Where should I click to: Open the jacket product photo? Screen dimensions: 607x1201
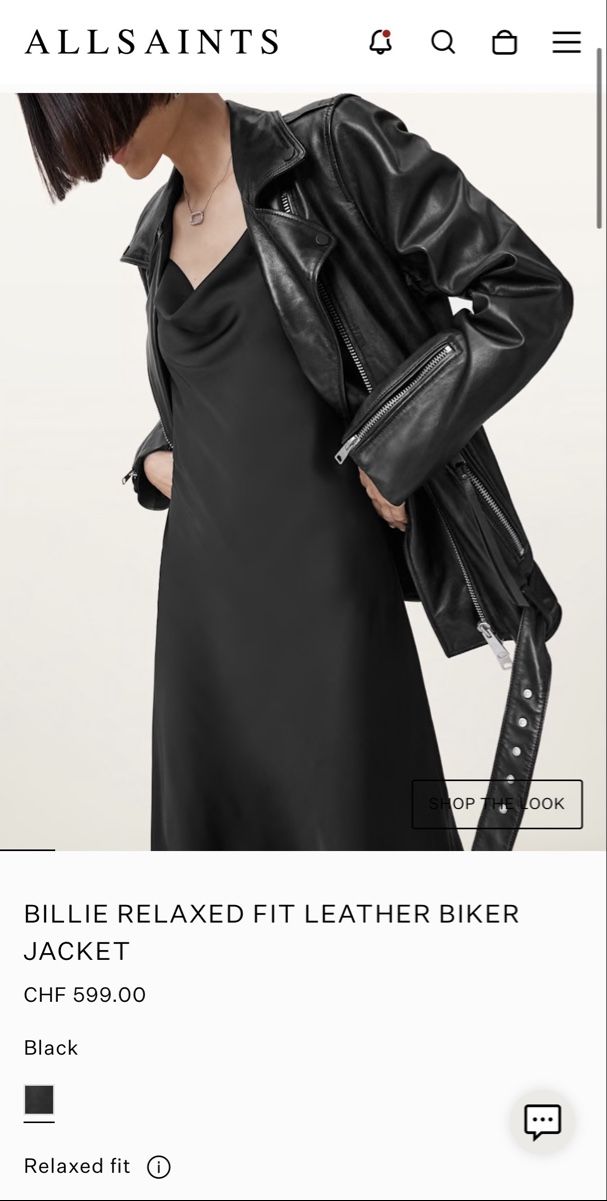click(x=303, y=472)
